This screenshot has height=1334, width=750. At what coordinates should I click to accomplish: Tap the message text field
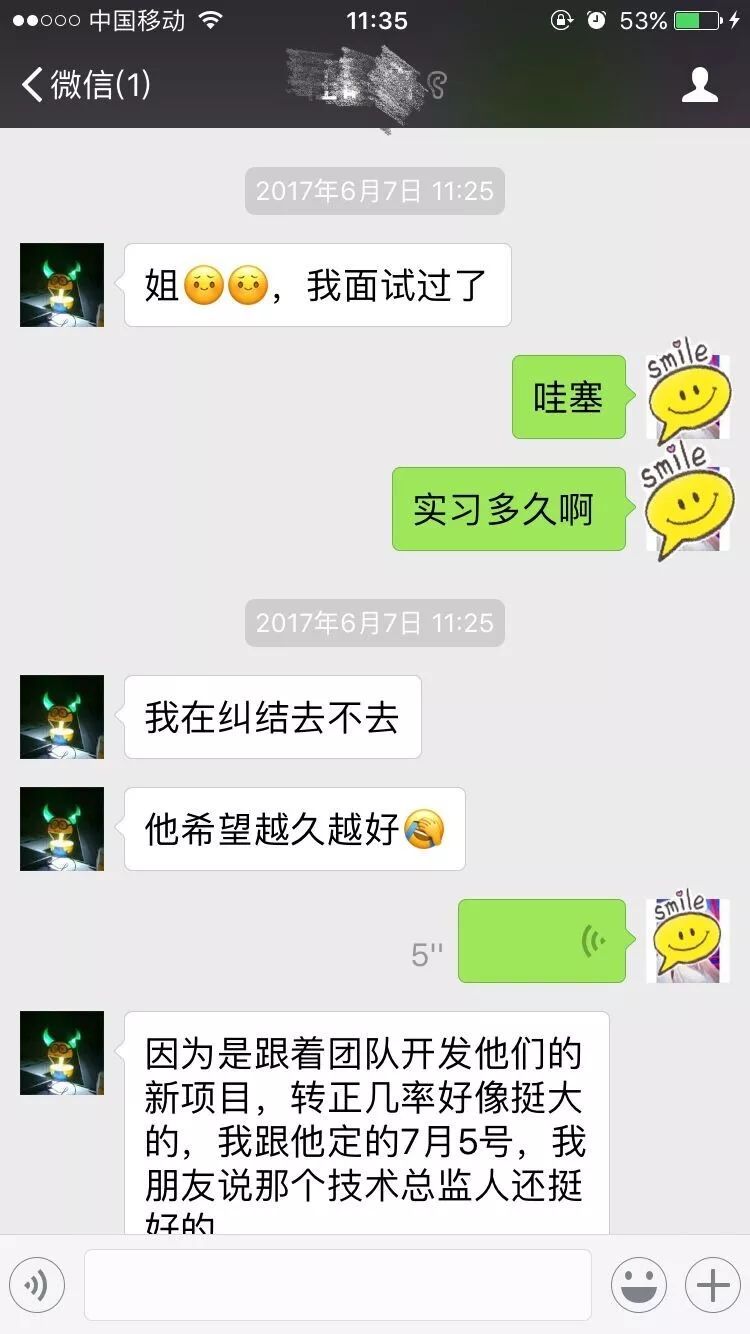(x=338, y=1285)
